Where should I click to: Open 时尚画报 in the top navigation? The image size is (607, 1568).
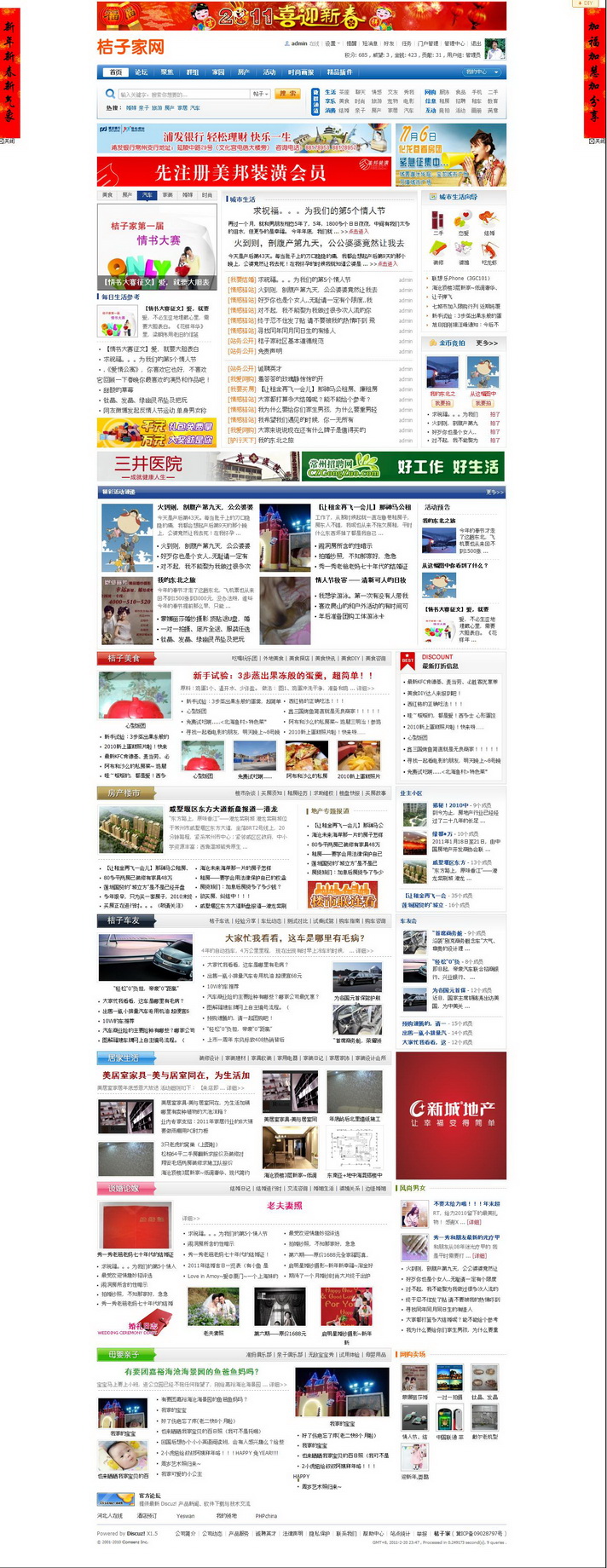pos(301,72)
